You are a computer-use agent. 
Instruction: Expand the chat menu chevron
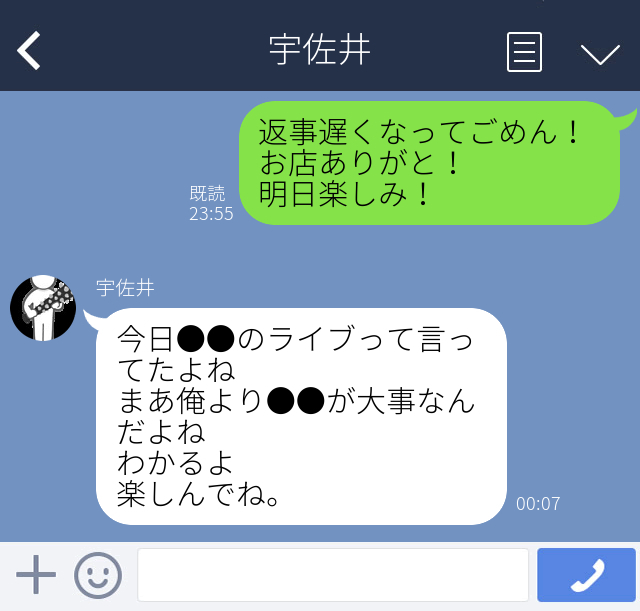click(x=600, y=53)
